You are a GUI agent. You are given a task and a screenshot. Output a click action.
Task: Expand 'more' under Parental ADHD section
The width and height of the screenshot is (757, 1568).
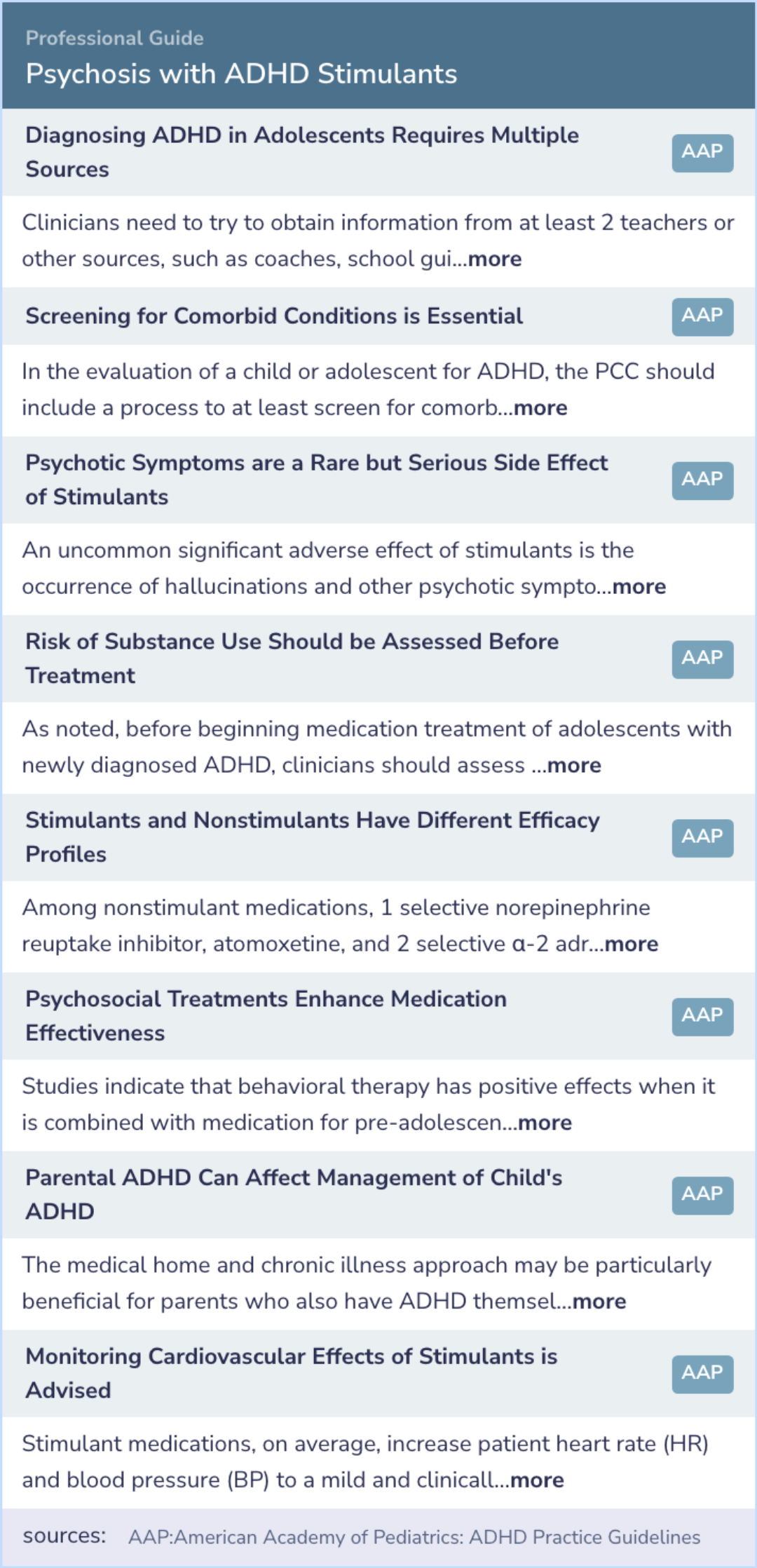599,1302
